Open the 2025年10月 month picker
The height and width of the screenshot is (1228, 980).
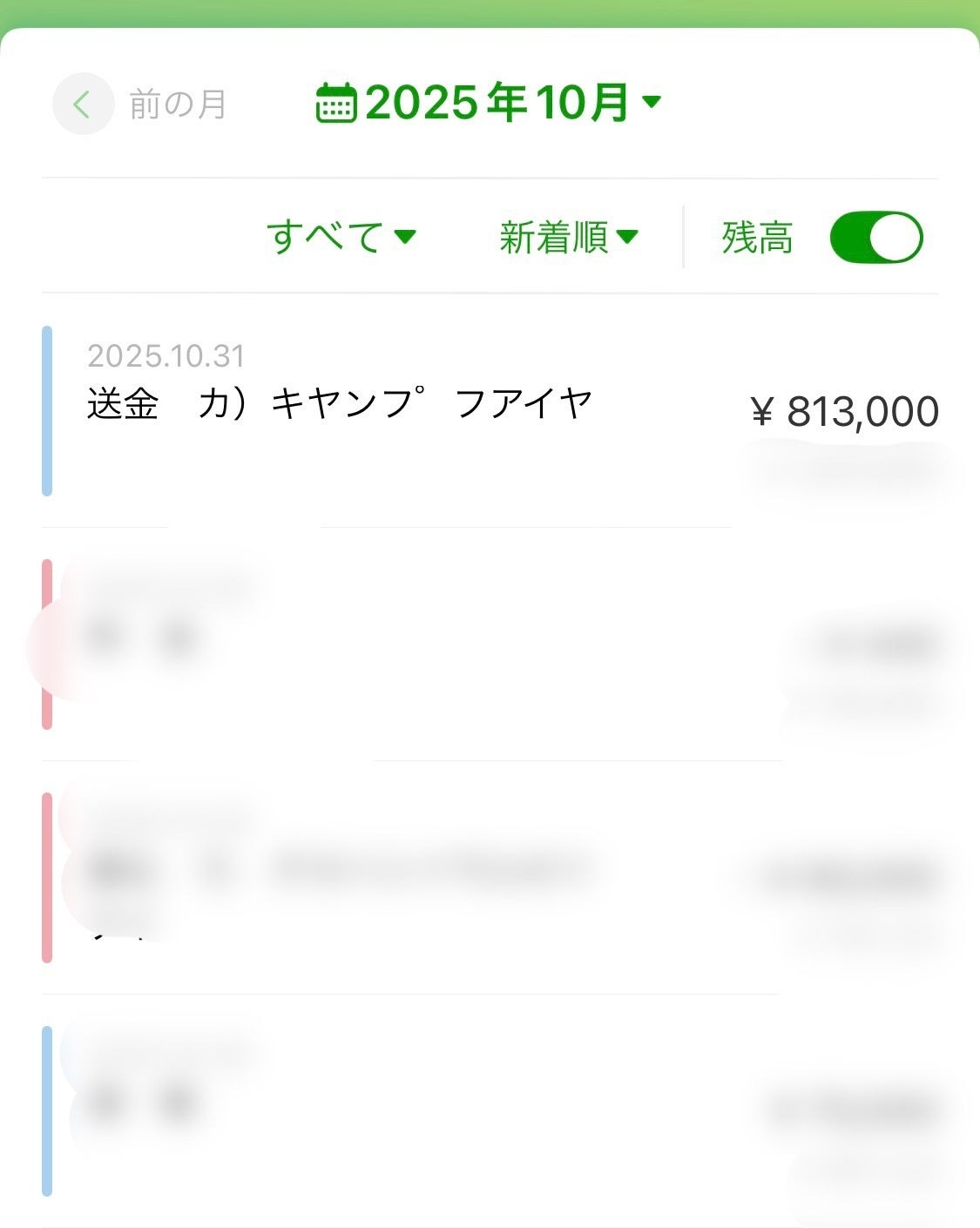tap(489, 103)
